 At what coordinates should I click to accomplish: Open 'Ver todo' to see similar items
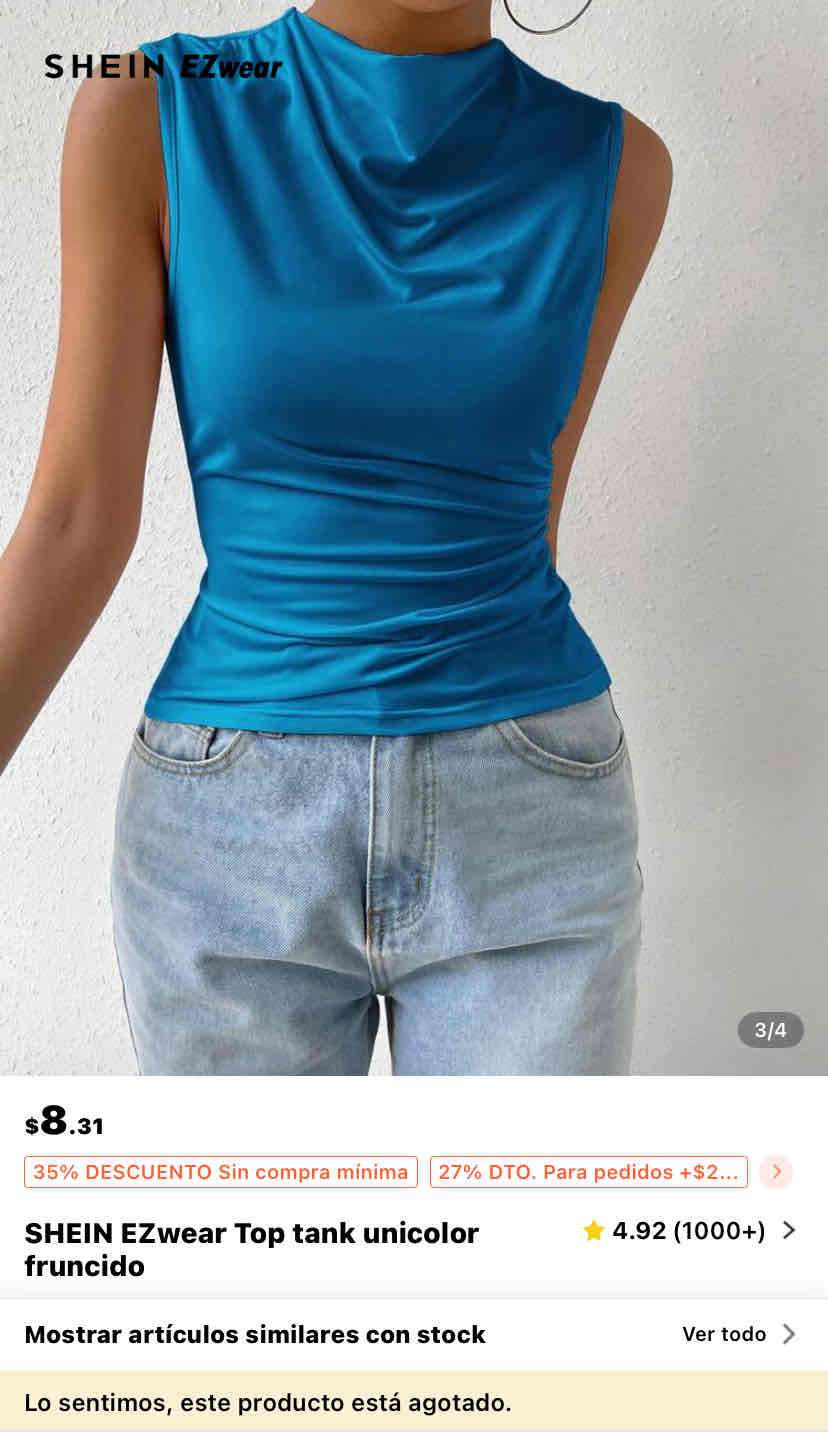click(x=722, y=1334)
